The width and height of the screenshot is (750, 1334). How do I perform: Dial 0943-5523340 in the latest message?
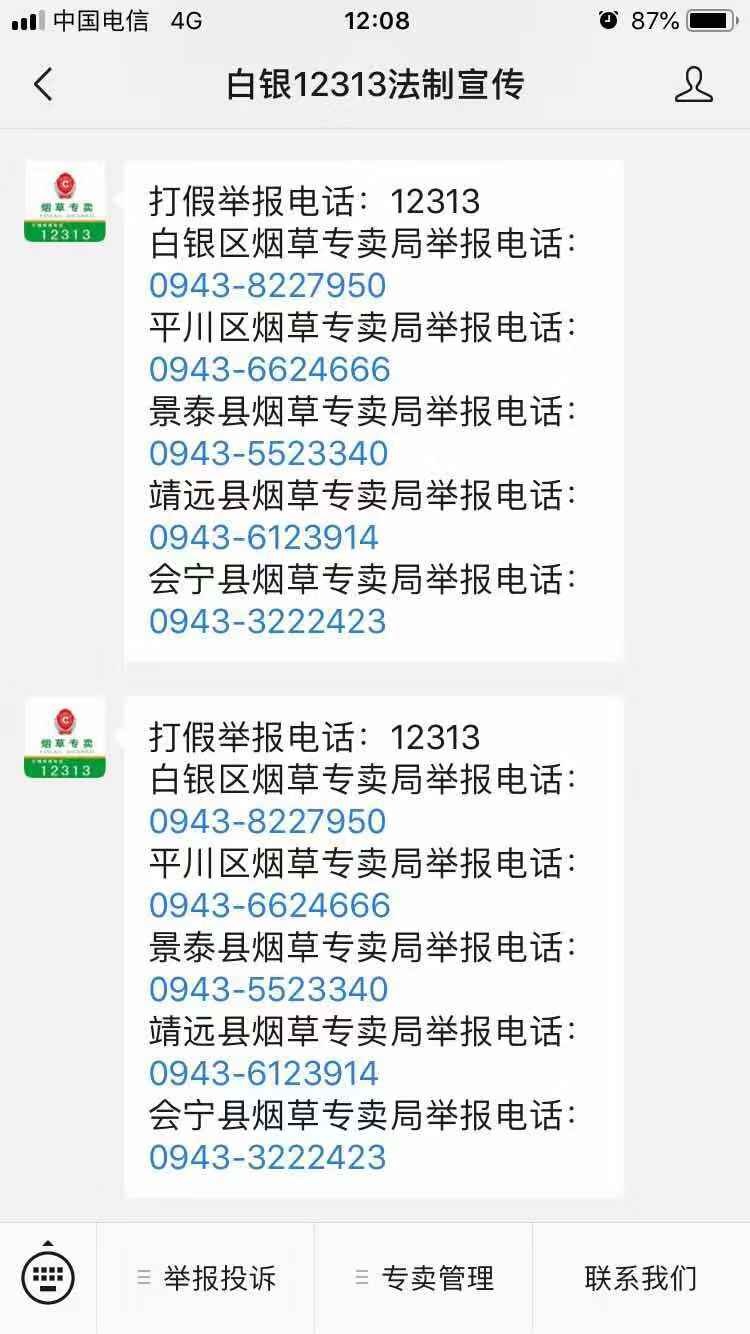click(269, 990)
